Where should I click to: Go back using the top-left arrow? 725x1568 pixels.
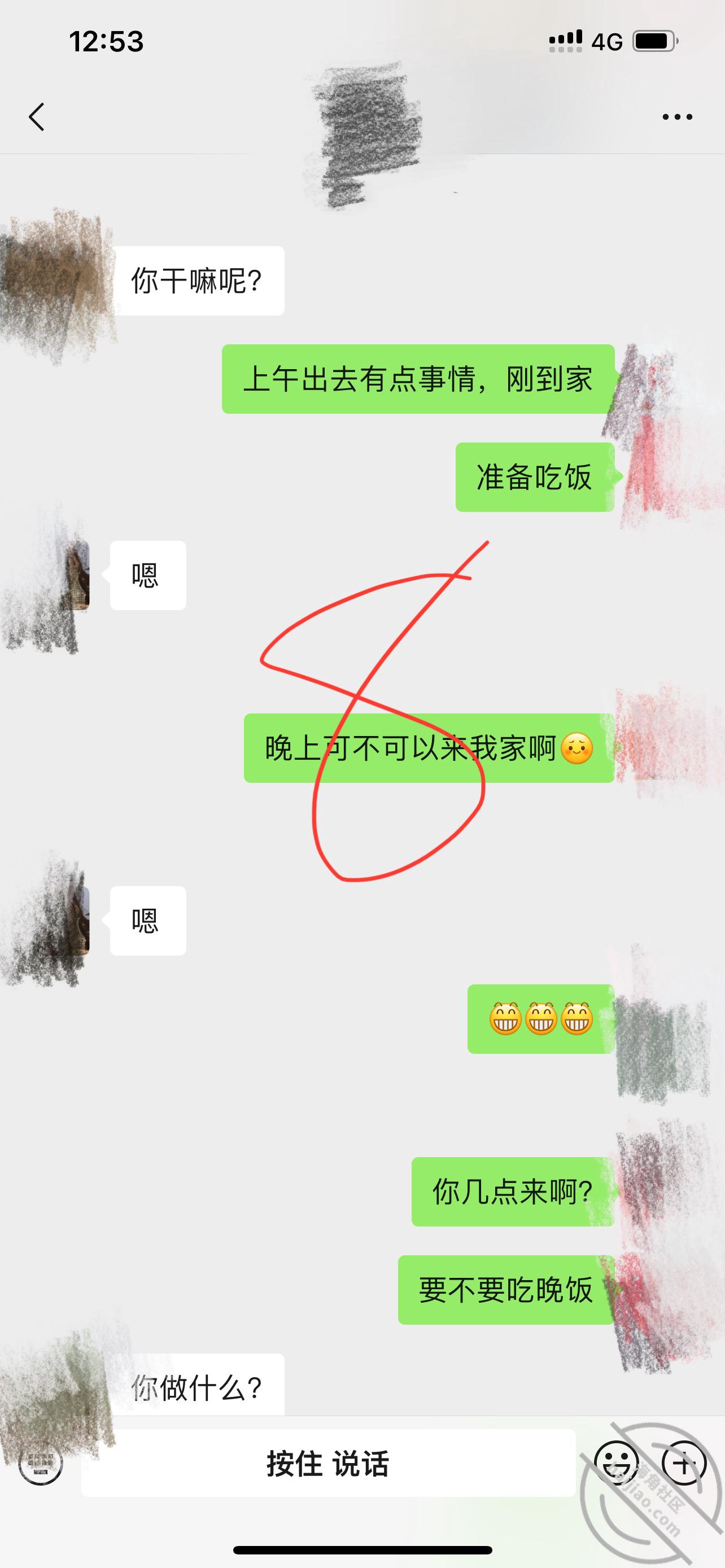[37, 117]
